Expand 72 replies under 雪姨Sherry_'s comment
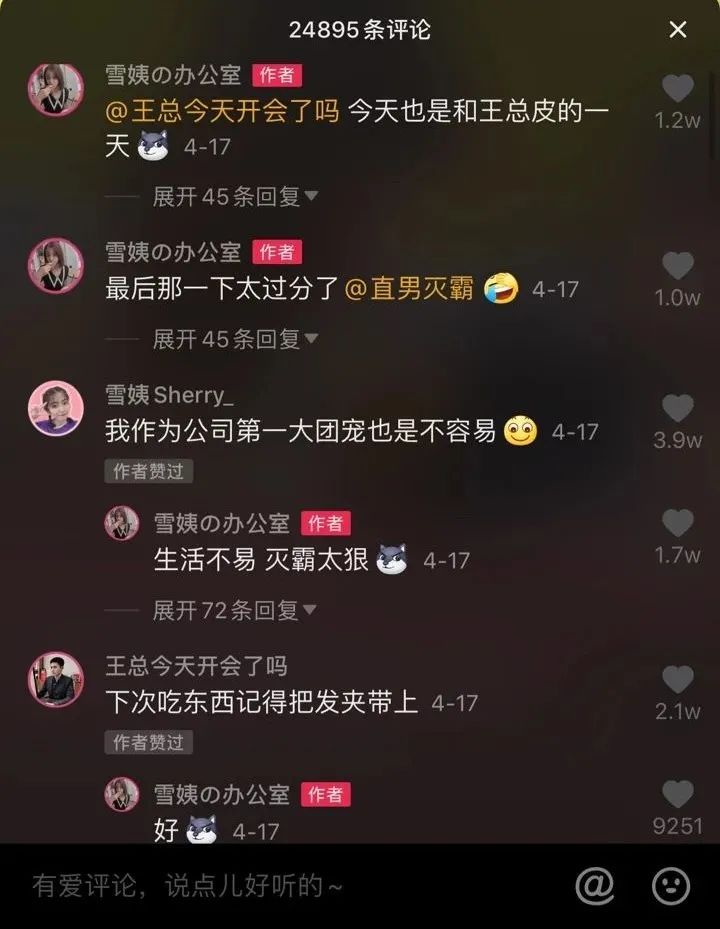Screen dimensions: 720x929 (x=235, y=609)
